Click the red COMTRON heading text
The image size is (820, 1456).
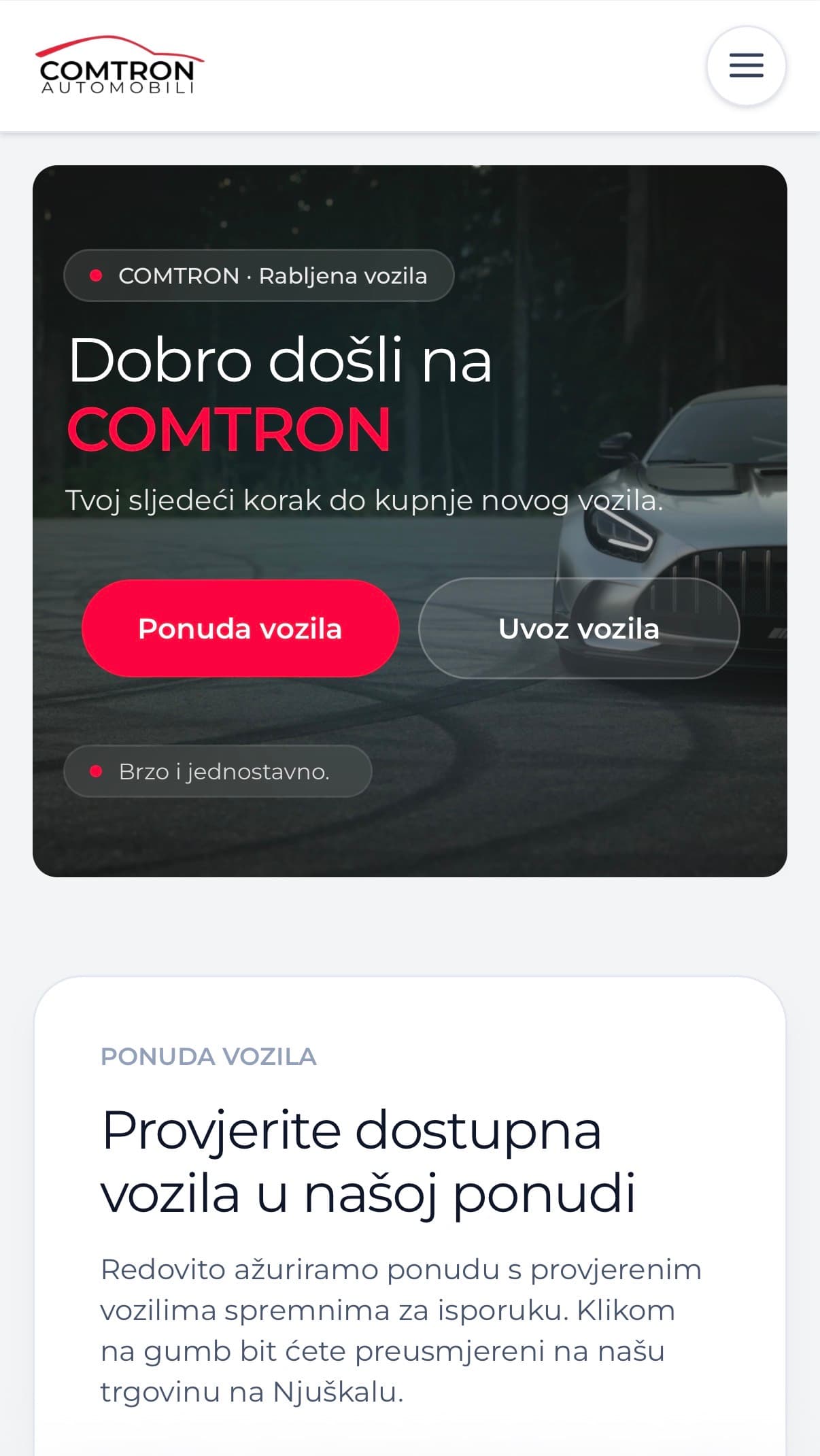pos(227,430)
